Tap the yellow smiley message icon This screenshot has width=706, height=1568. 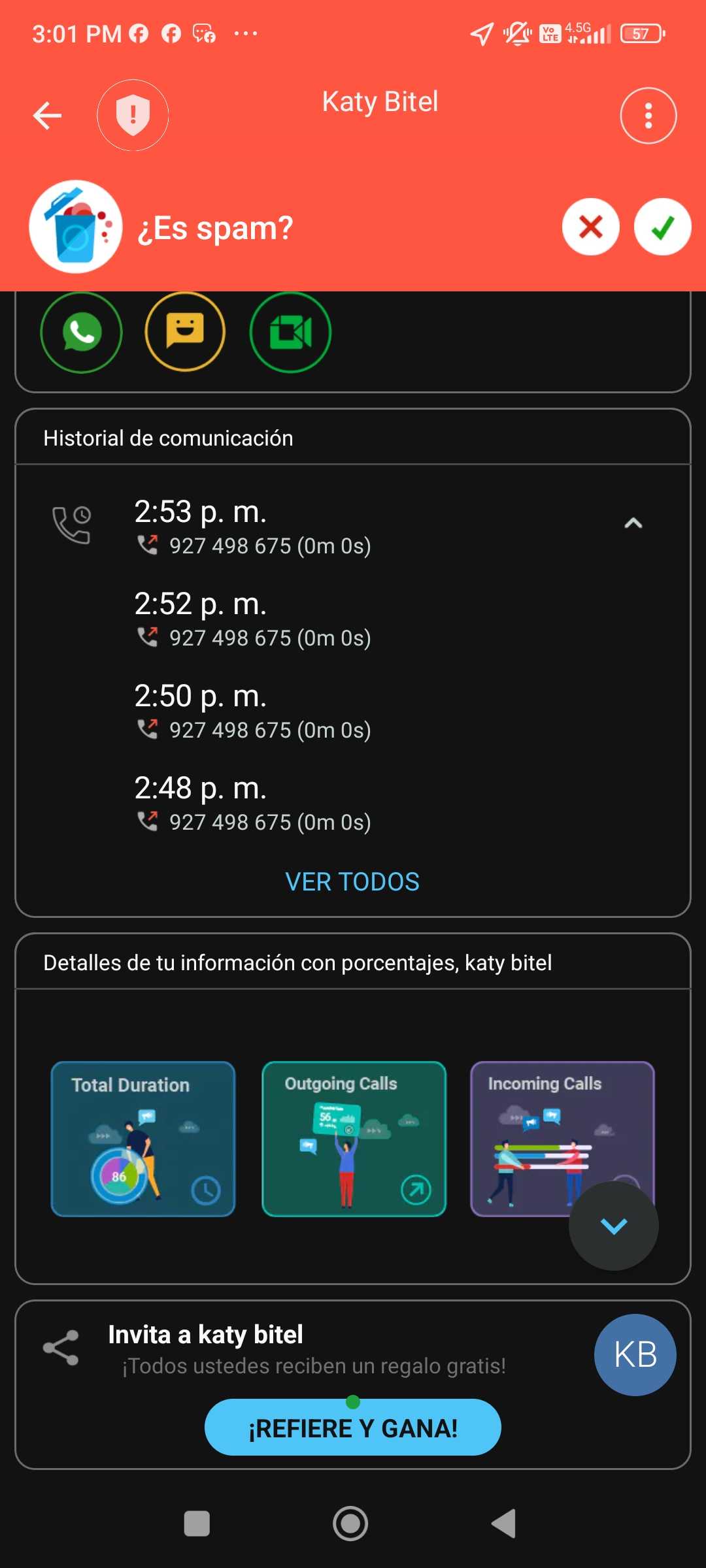coord(185,332)
